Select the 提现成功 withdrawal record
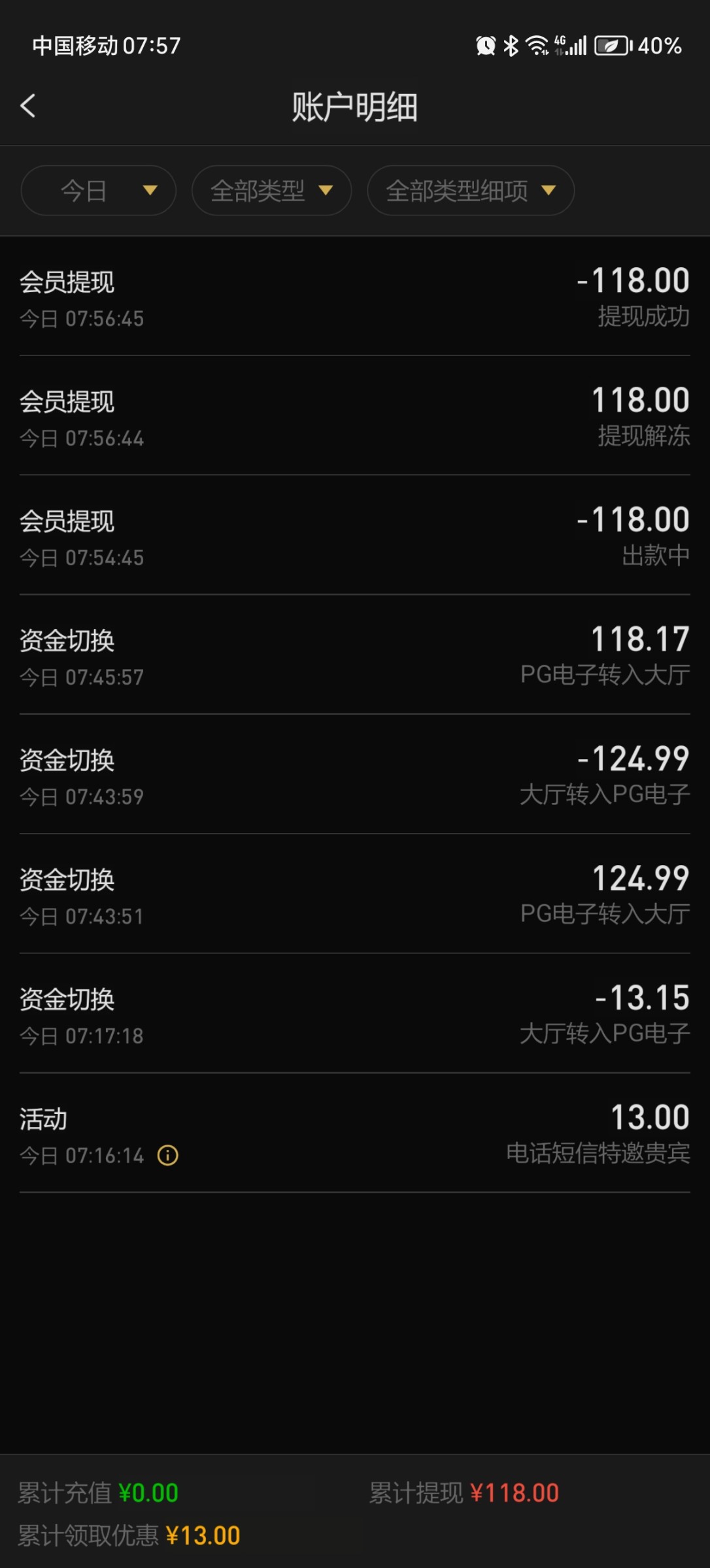Image resolution: width=710 pixels, height=1568 pixels. (x=355, y=297)
